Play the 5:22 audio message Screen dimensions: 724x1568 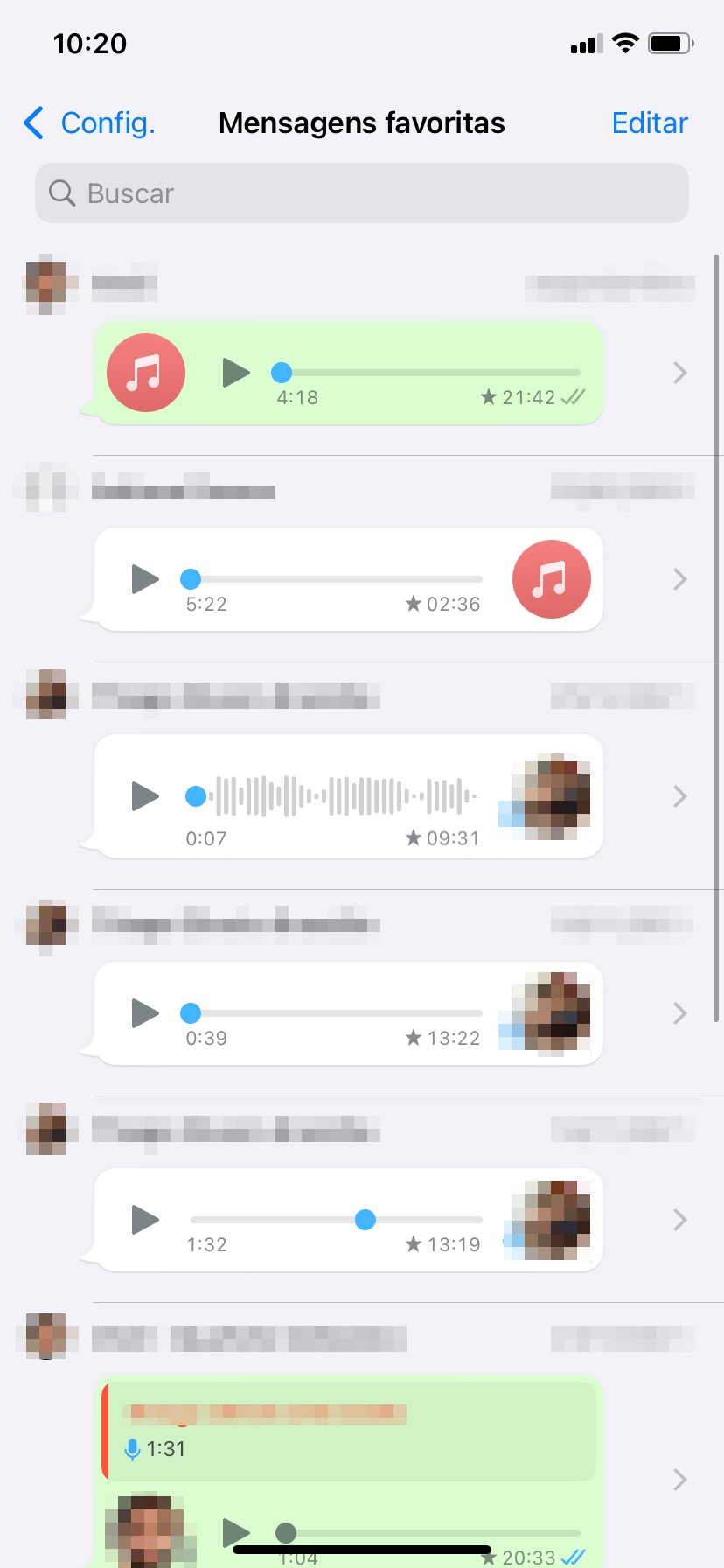[145, 579]
